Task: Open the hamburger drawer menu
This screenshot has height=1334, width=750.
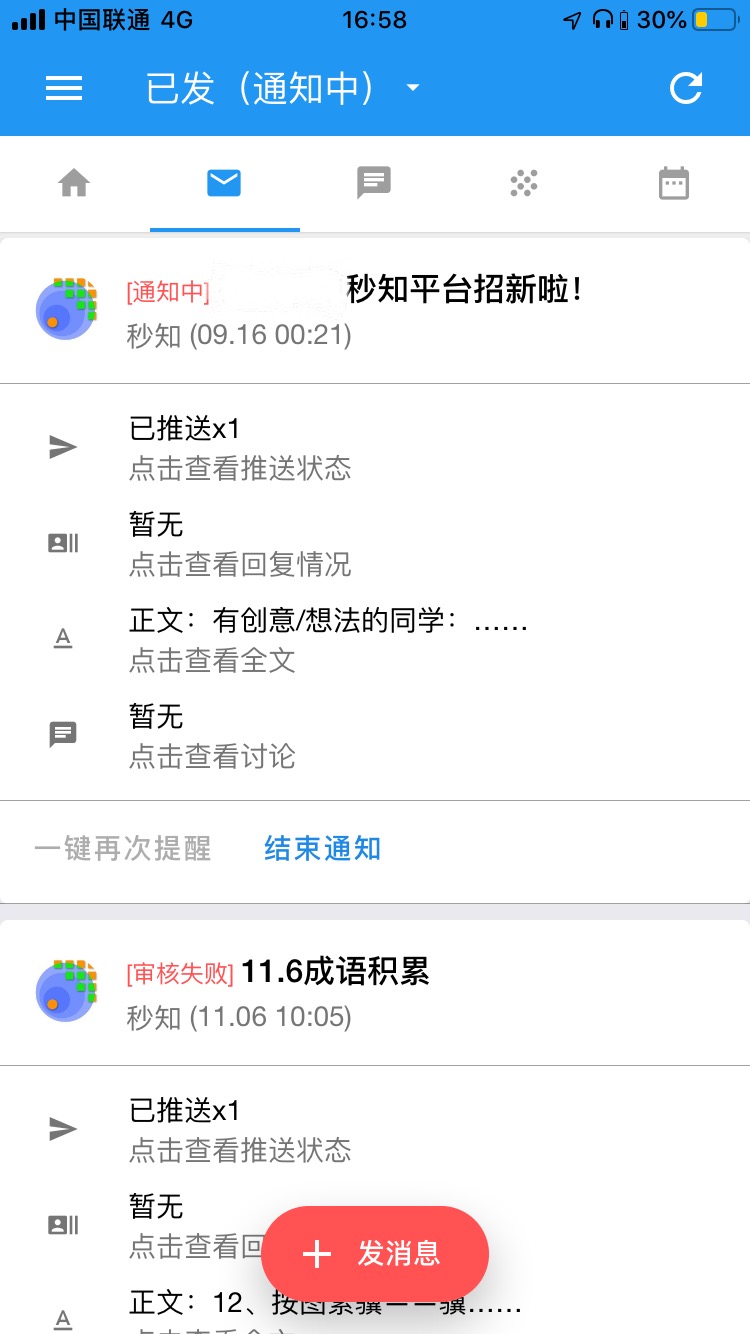Action: [64, 89]
